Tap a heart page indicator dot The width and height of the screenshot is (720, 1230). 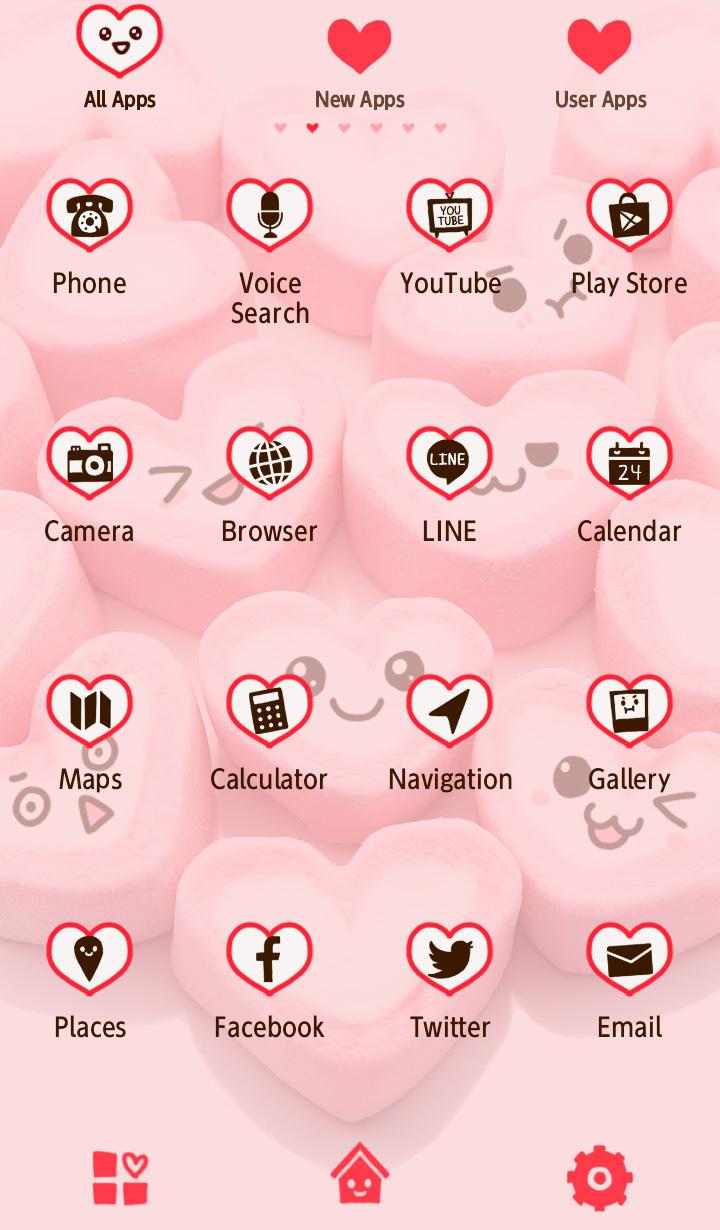313,127
